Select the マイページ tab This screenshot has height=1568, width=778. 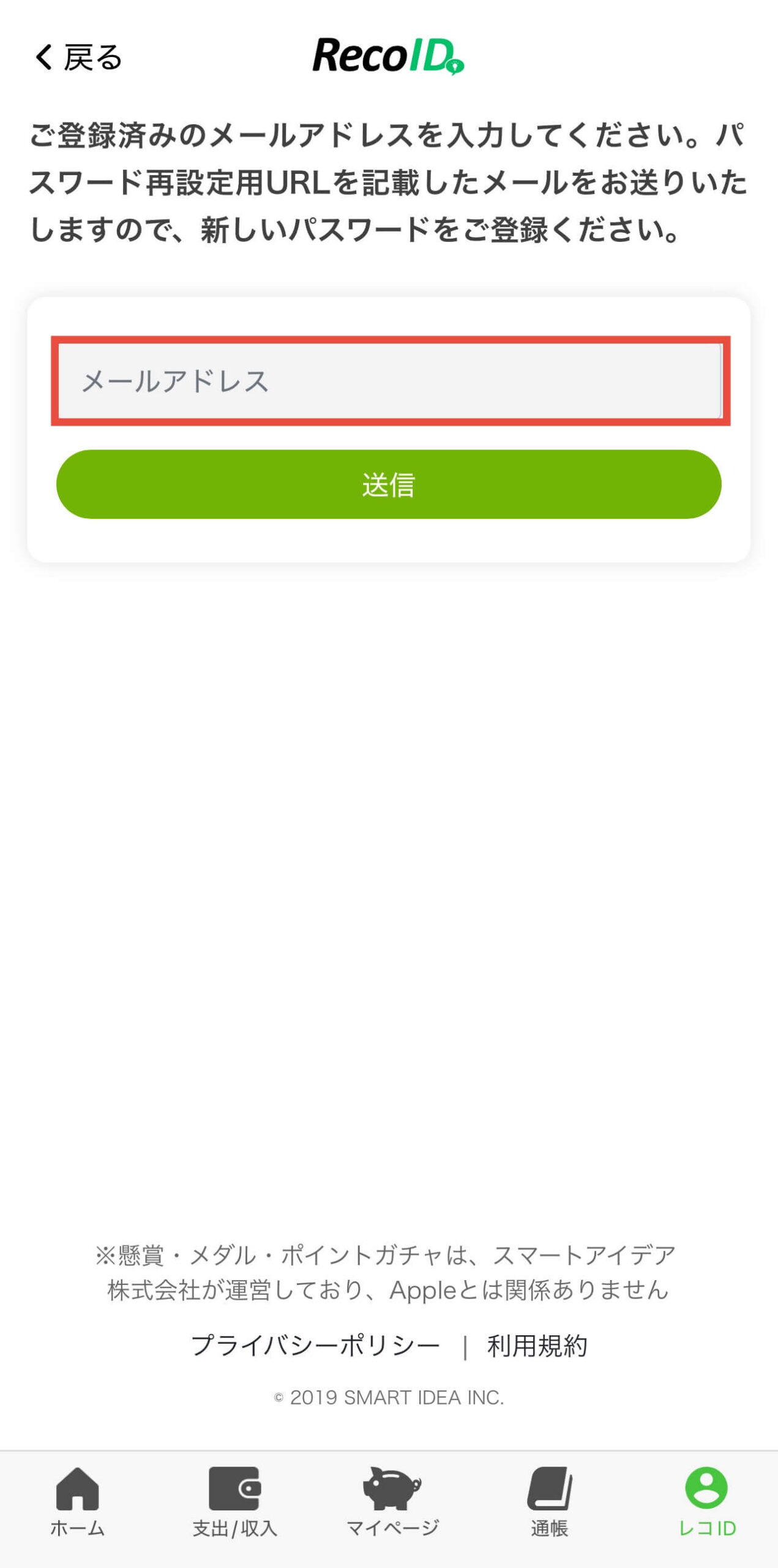[x=392, y=1501]
